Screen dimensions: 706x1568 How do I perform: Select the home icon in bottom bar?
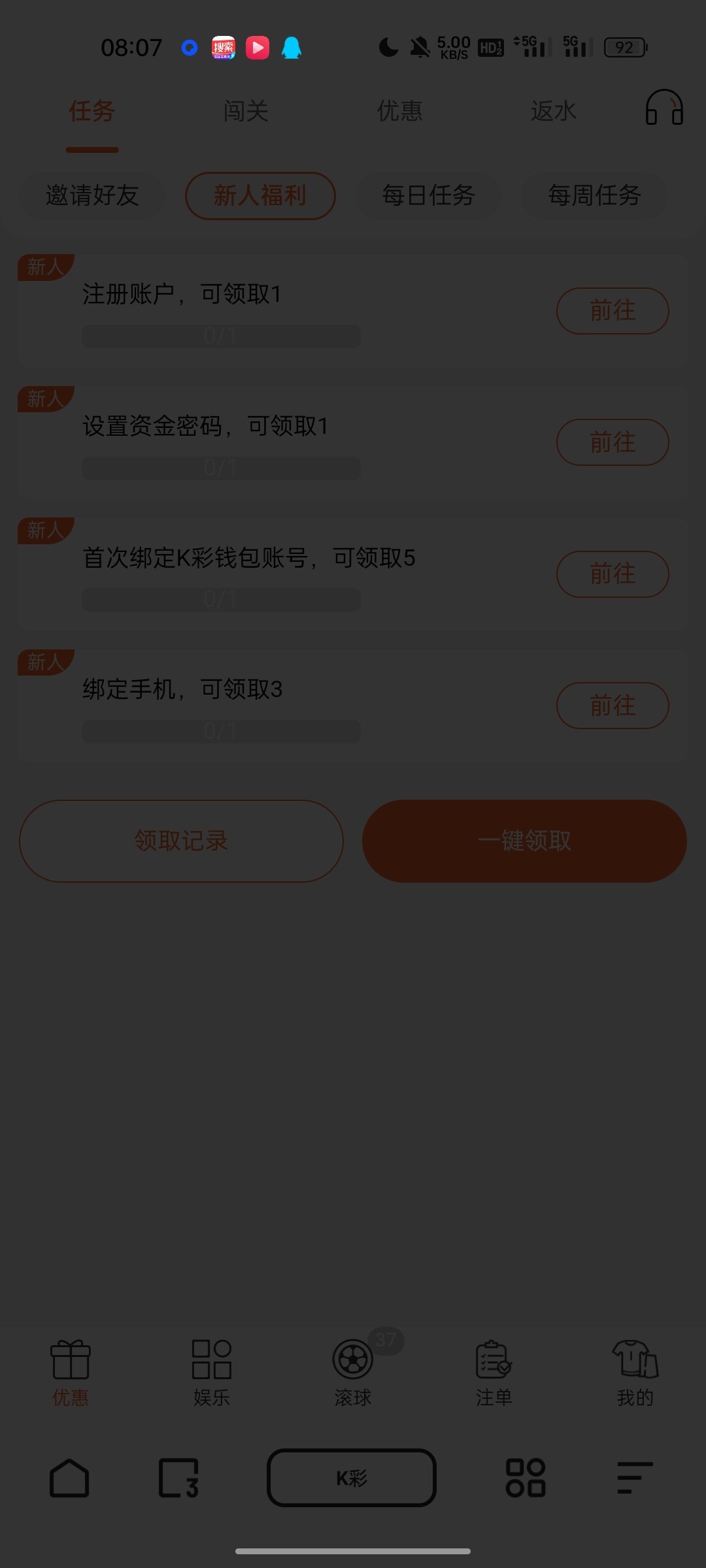coord(70,1478)
